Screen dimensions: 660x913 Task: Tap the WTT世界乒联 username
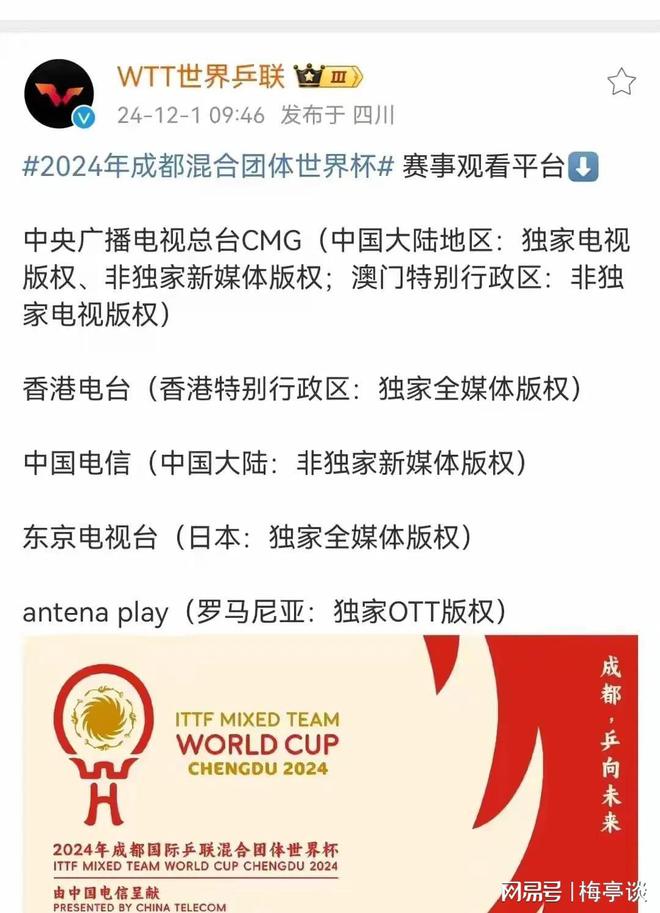click(201, 77)
